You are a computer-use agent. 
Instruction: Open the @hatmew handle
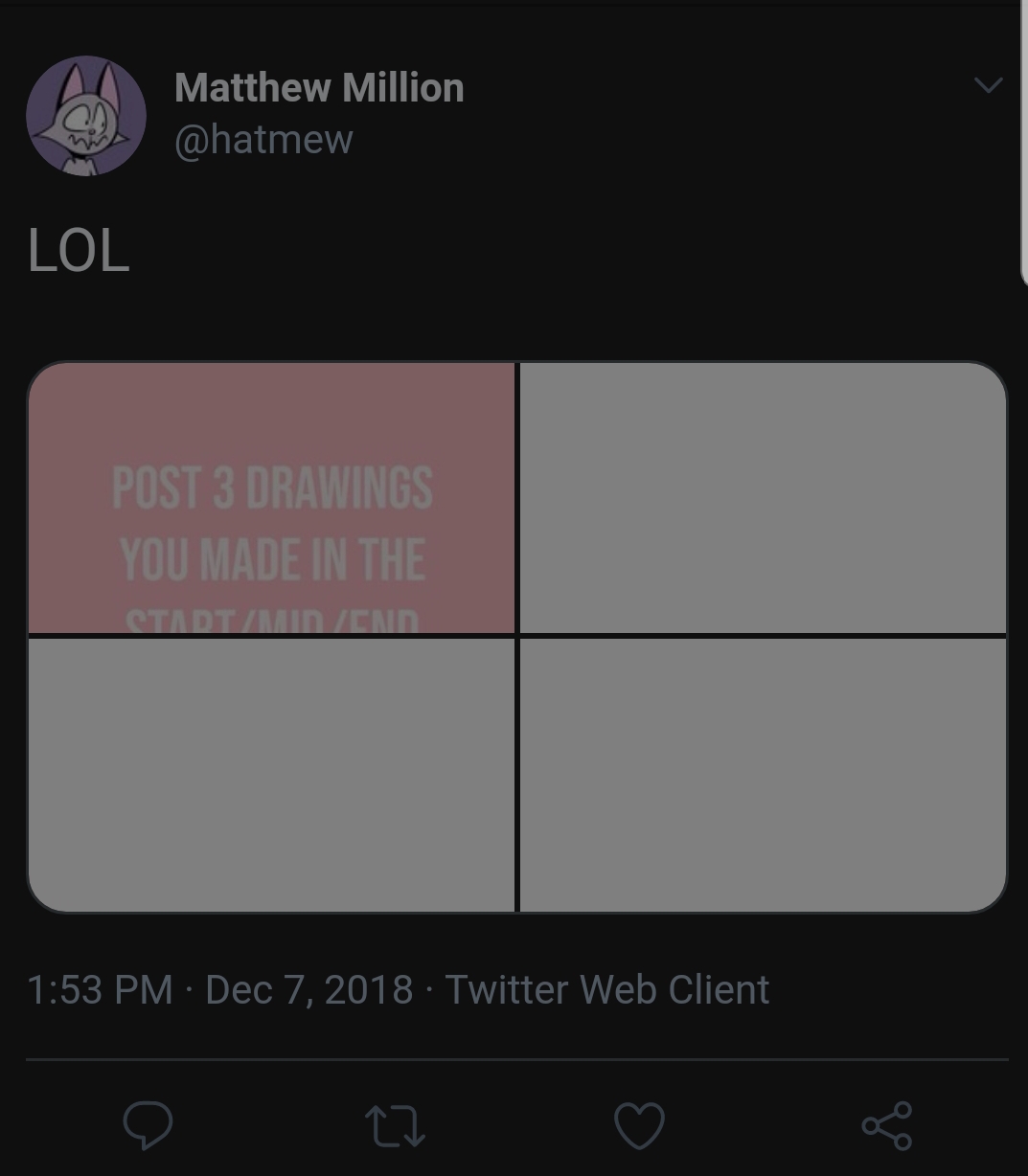[x=263, y=140]
